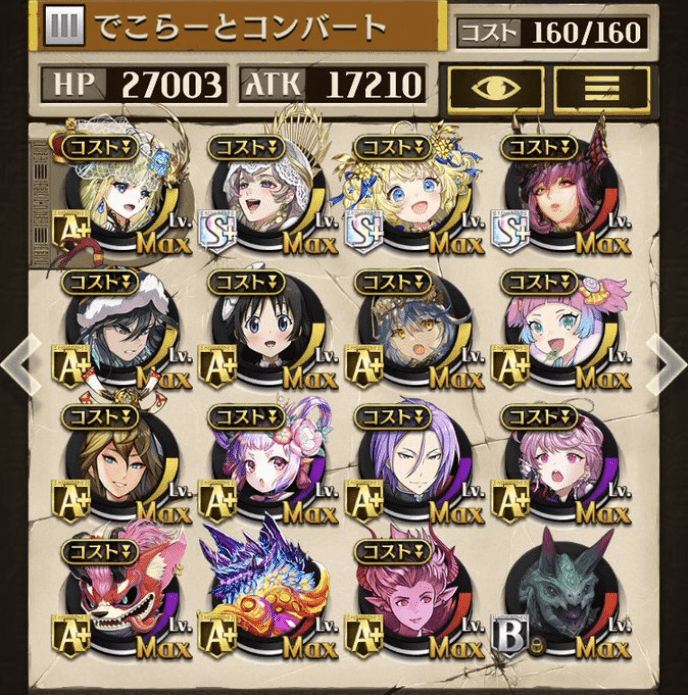688x695 pixels.
Task: Select the brown-haired eyepatch character
Action: coord(120,468)
